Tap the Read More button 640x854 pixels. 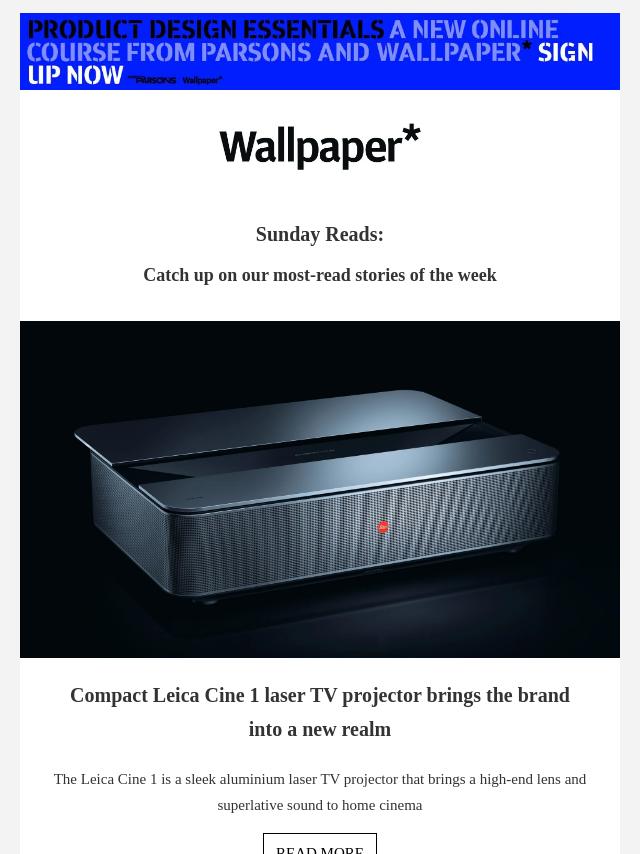point(320,846)
